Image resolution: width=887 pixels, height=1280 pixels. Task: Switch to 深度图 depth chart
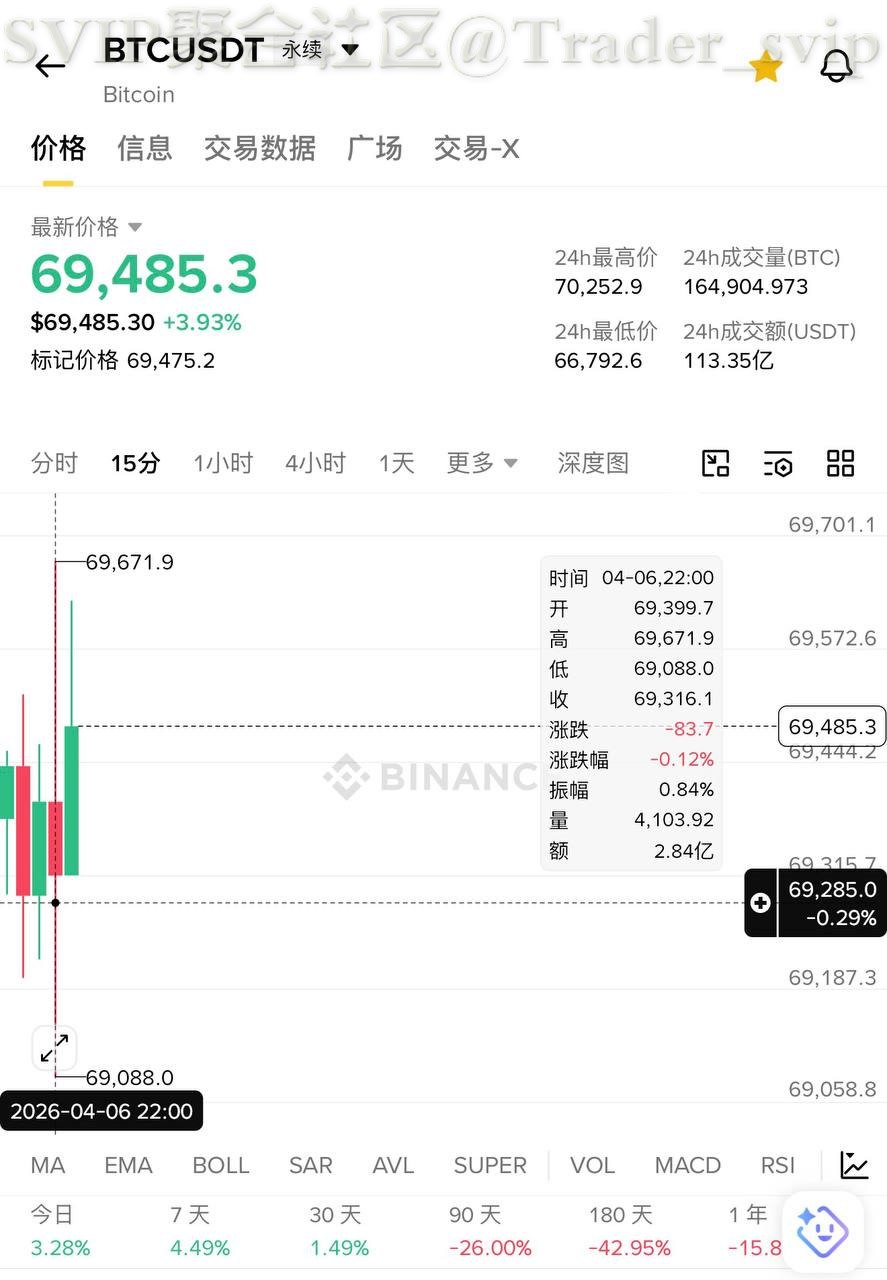tap(593, 463)
